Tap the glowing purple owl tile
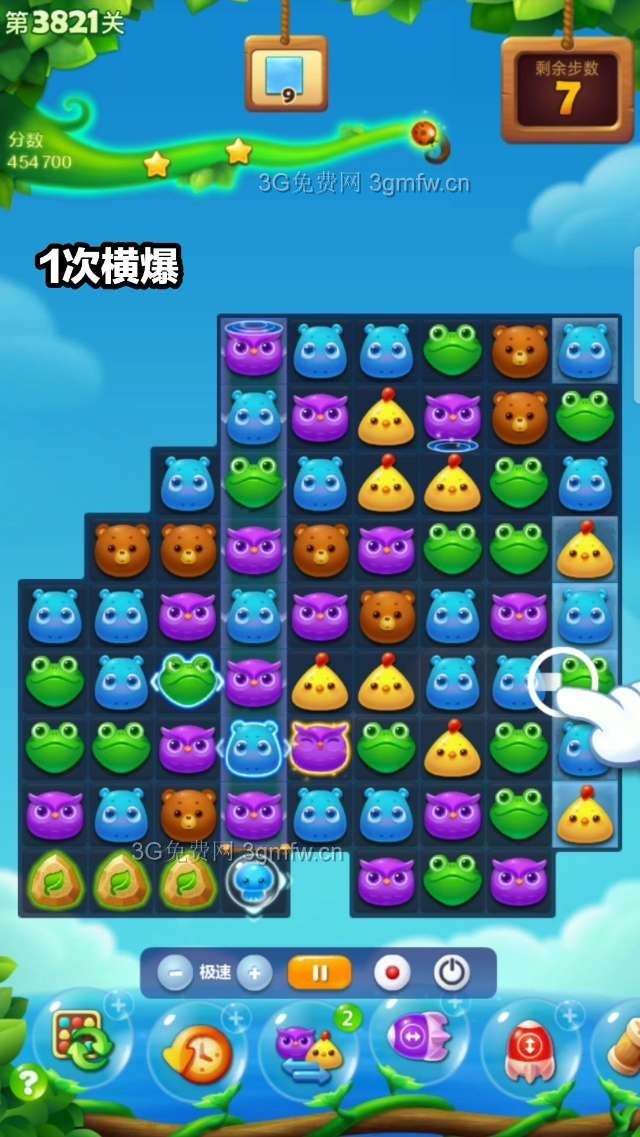 tap(320, 747)
